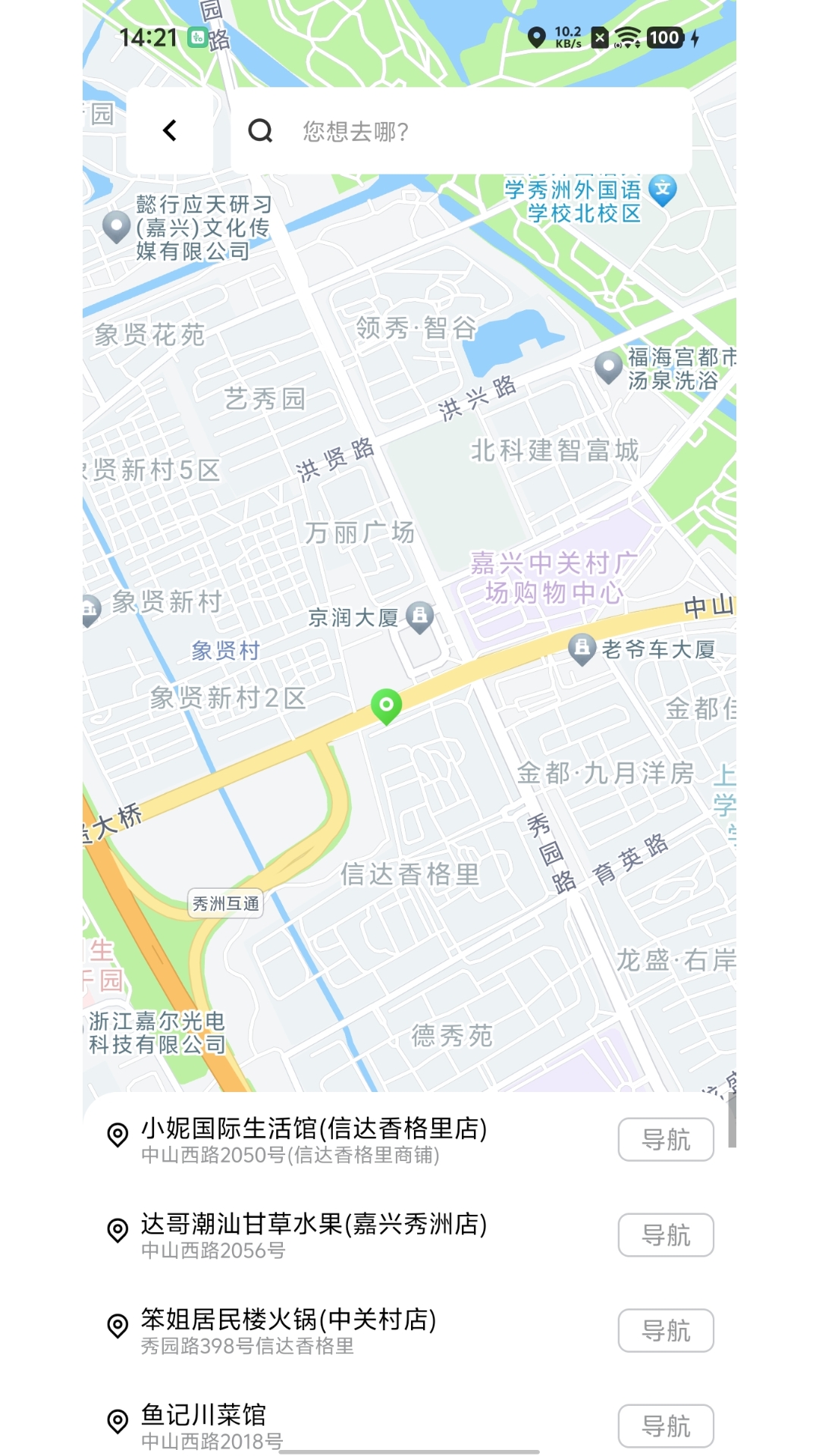Select the 懿行应天研习文化传媒 map pin
819x1456 pixels.
click(116, 226)
